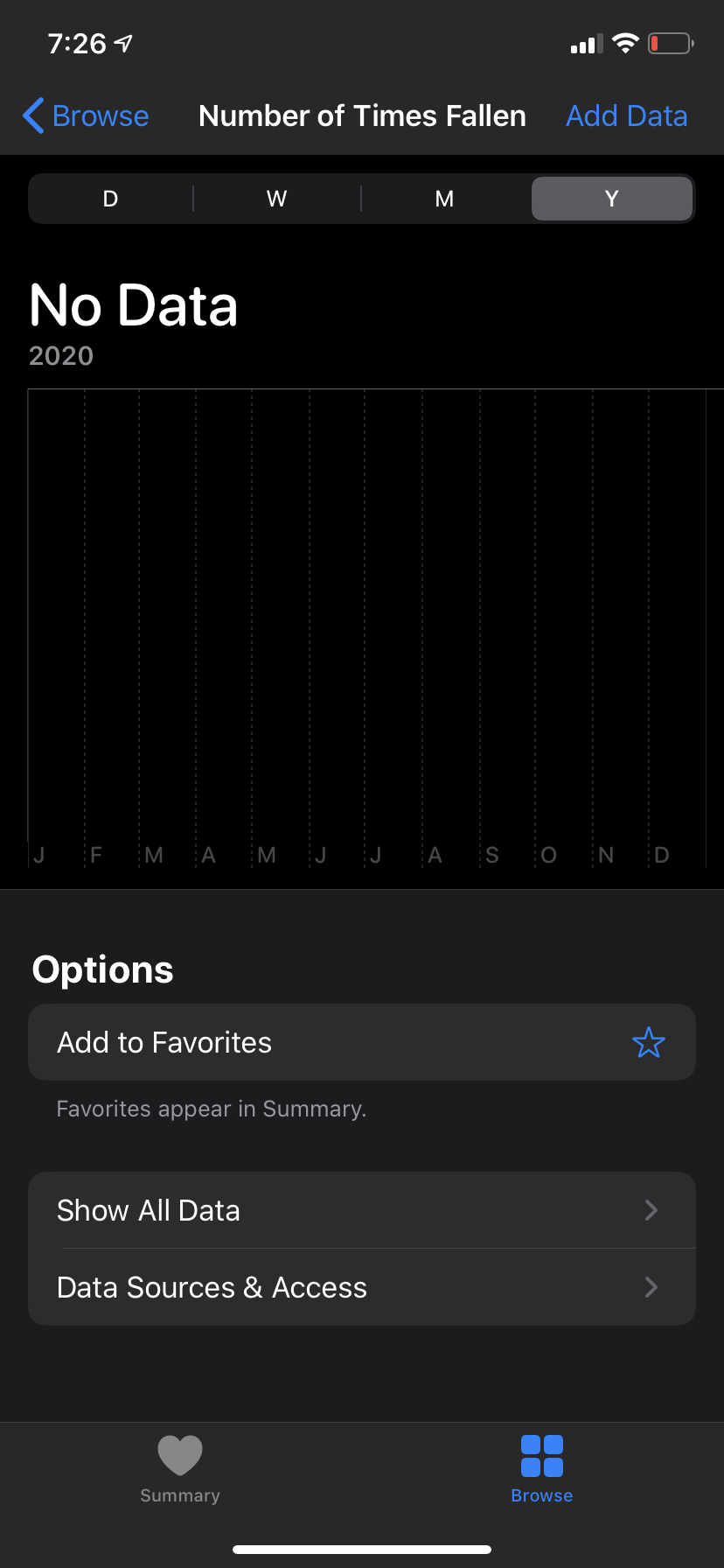Go back to Browse
724x1568 pixels.
pos(86,115)
